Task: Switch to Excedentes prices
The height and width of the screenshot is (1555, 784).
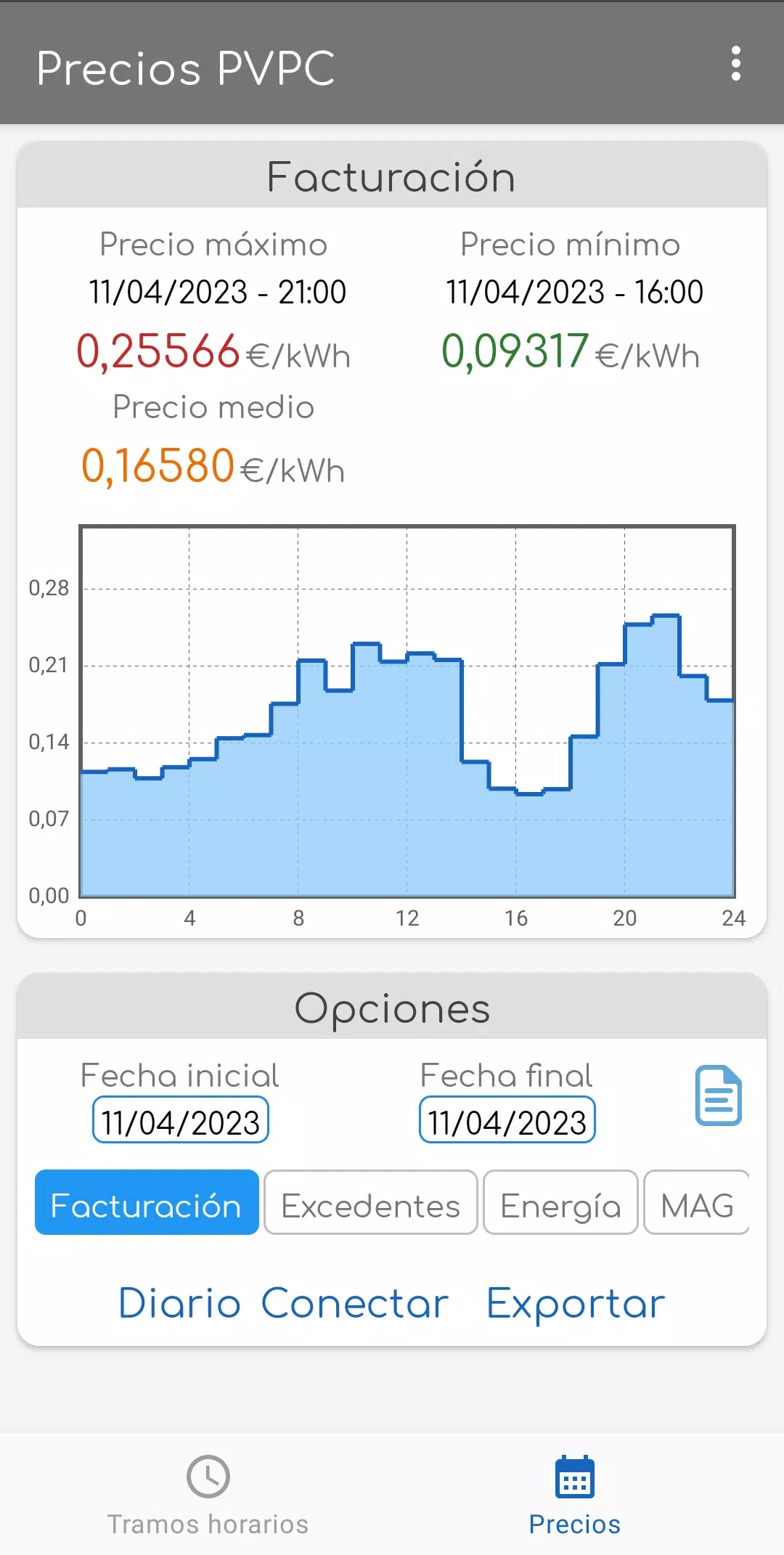Action: click(x=370, y=1202)
